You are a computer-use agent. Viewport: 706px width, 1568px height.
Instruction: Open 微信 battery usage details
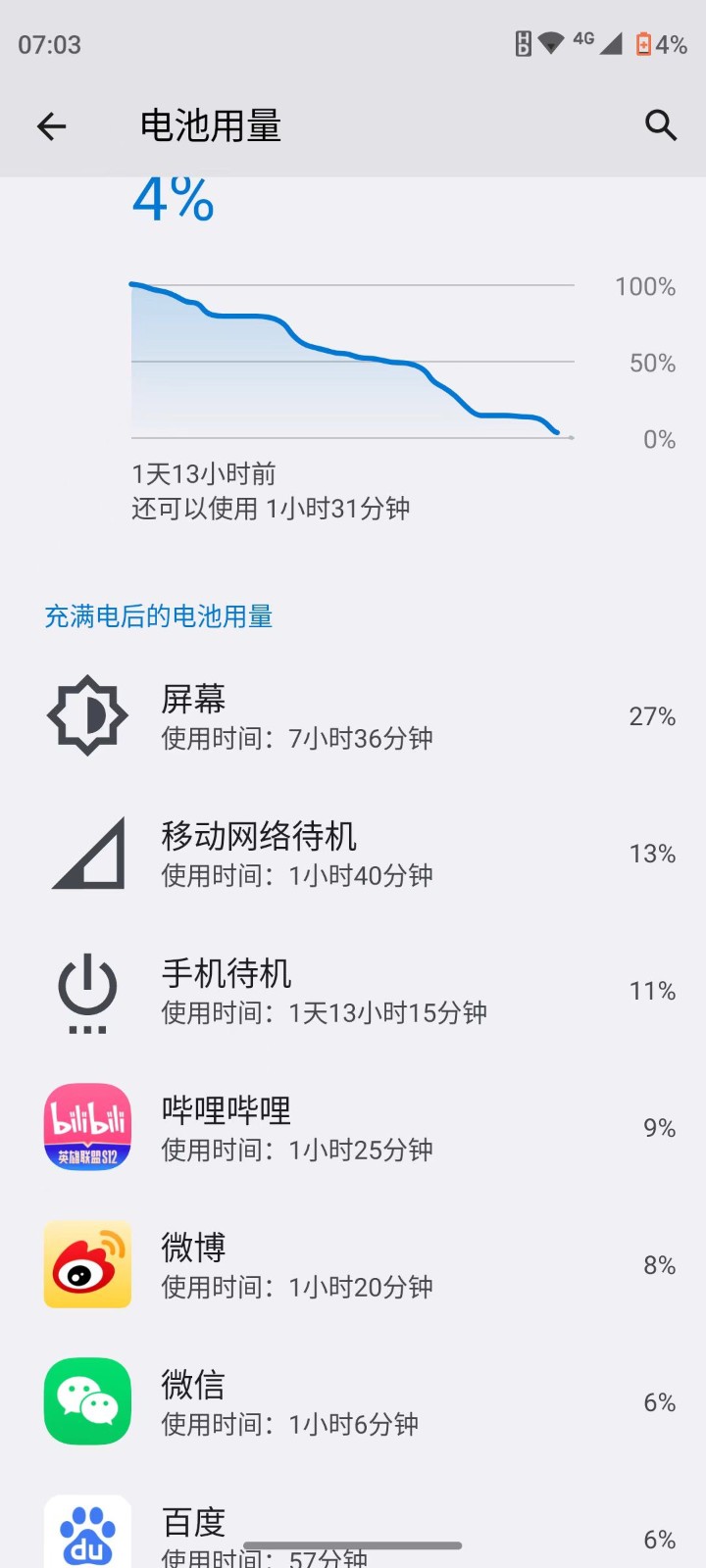click(x=353, y=1402)
